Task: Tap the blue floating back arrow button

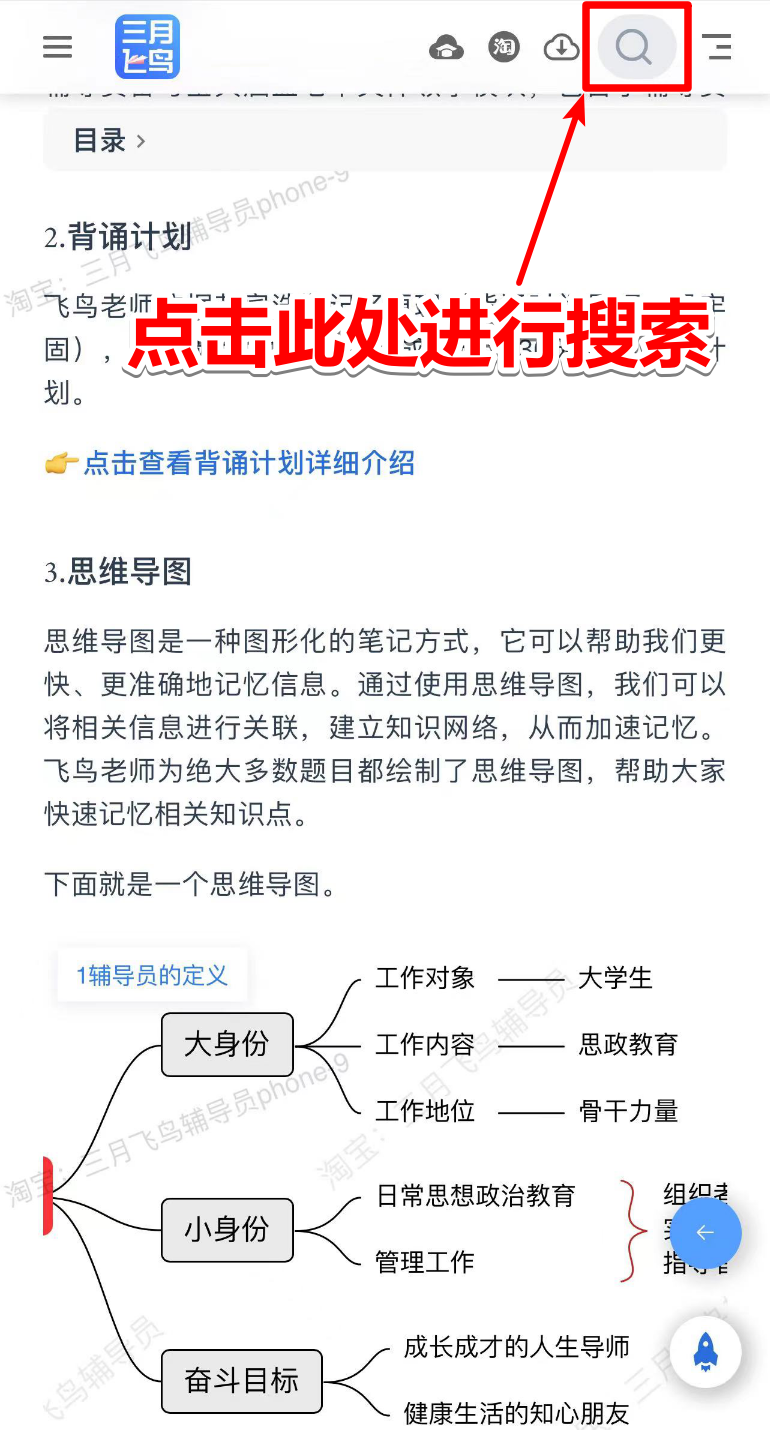Action: (x=705, y=1232)
